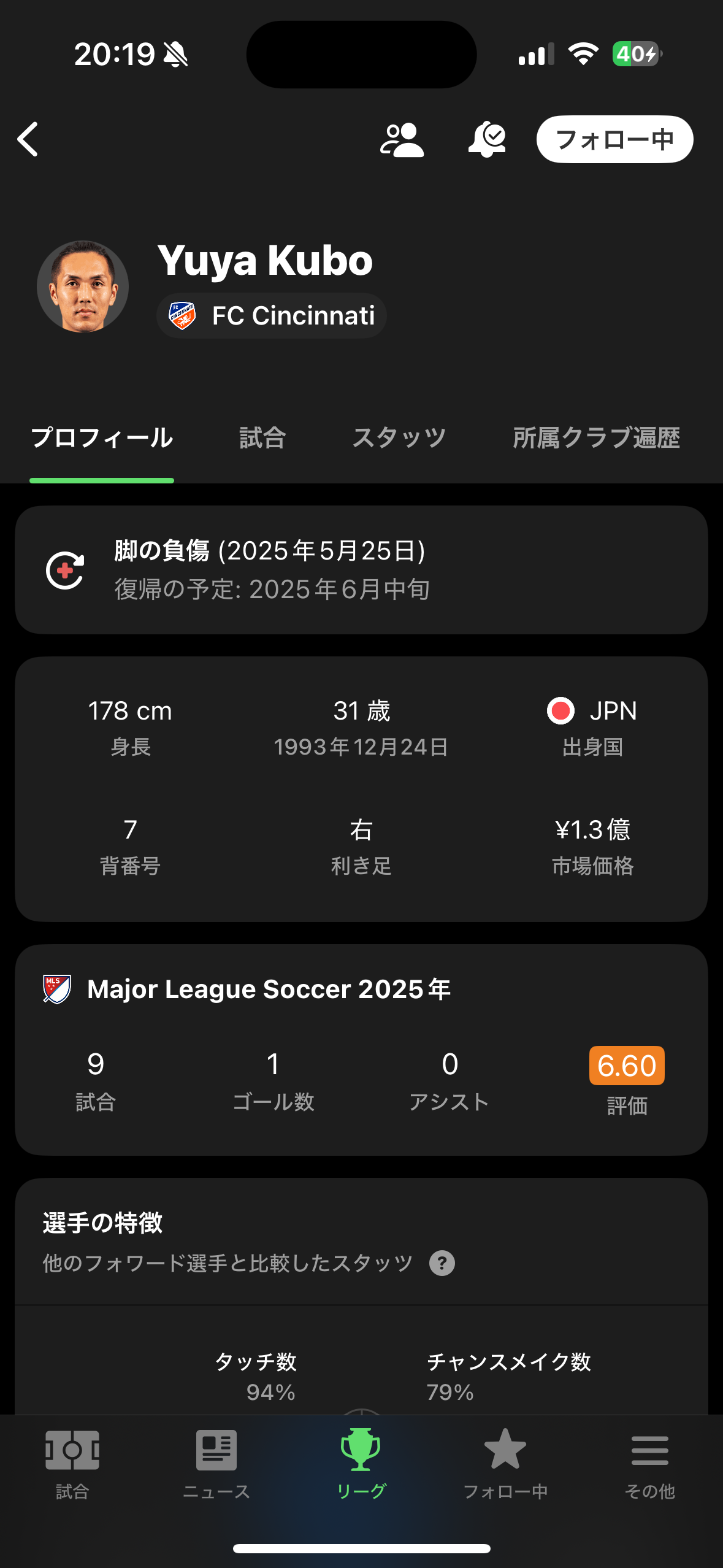Switch to the スタッツ tab
This screenshot has width=723, height=1568.
coord(399,438)
